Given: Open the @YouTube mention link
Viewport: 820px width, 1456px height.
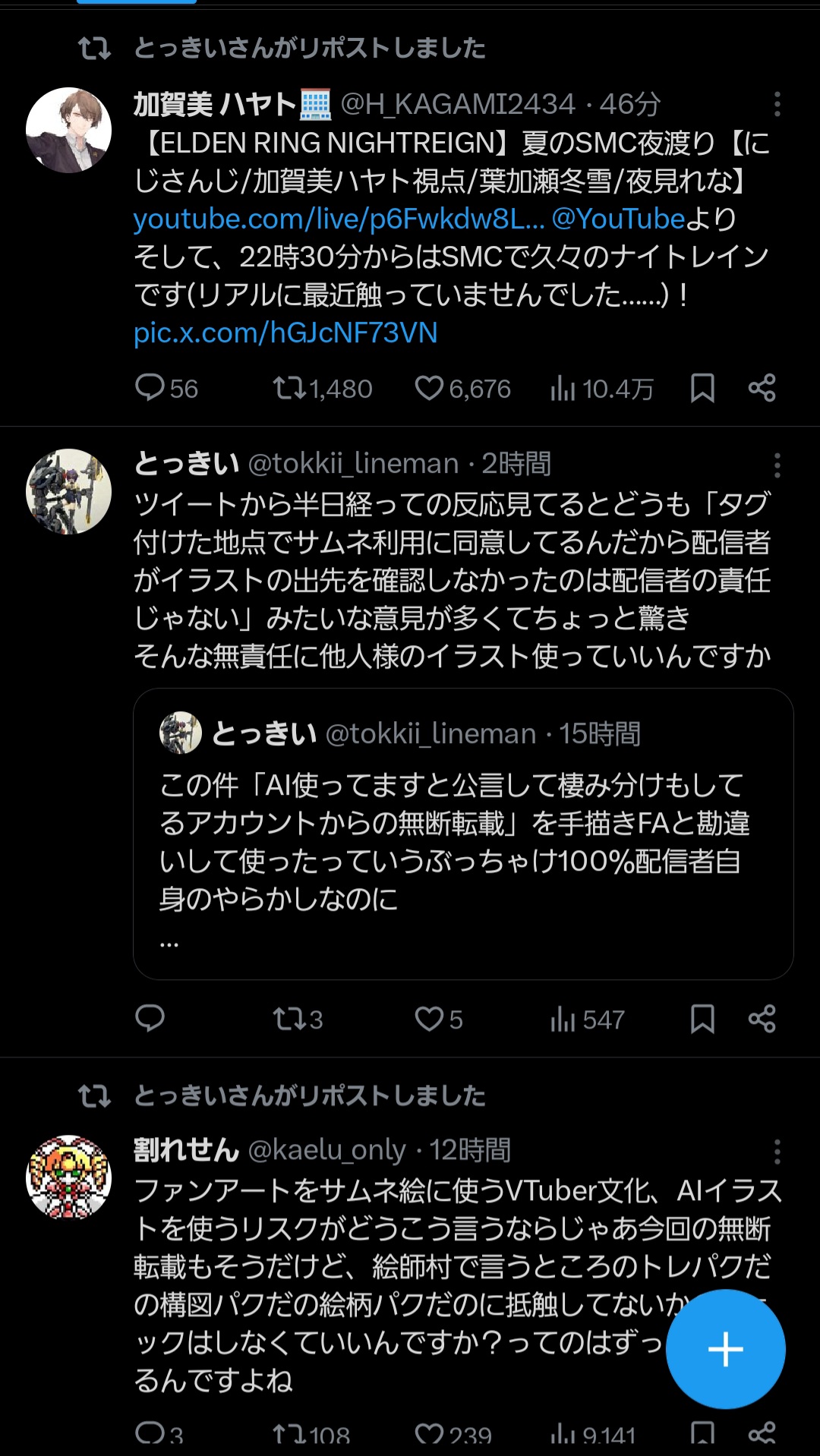Looking at the screenshot, I should 618,219.
